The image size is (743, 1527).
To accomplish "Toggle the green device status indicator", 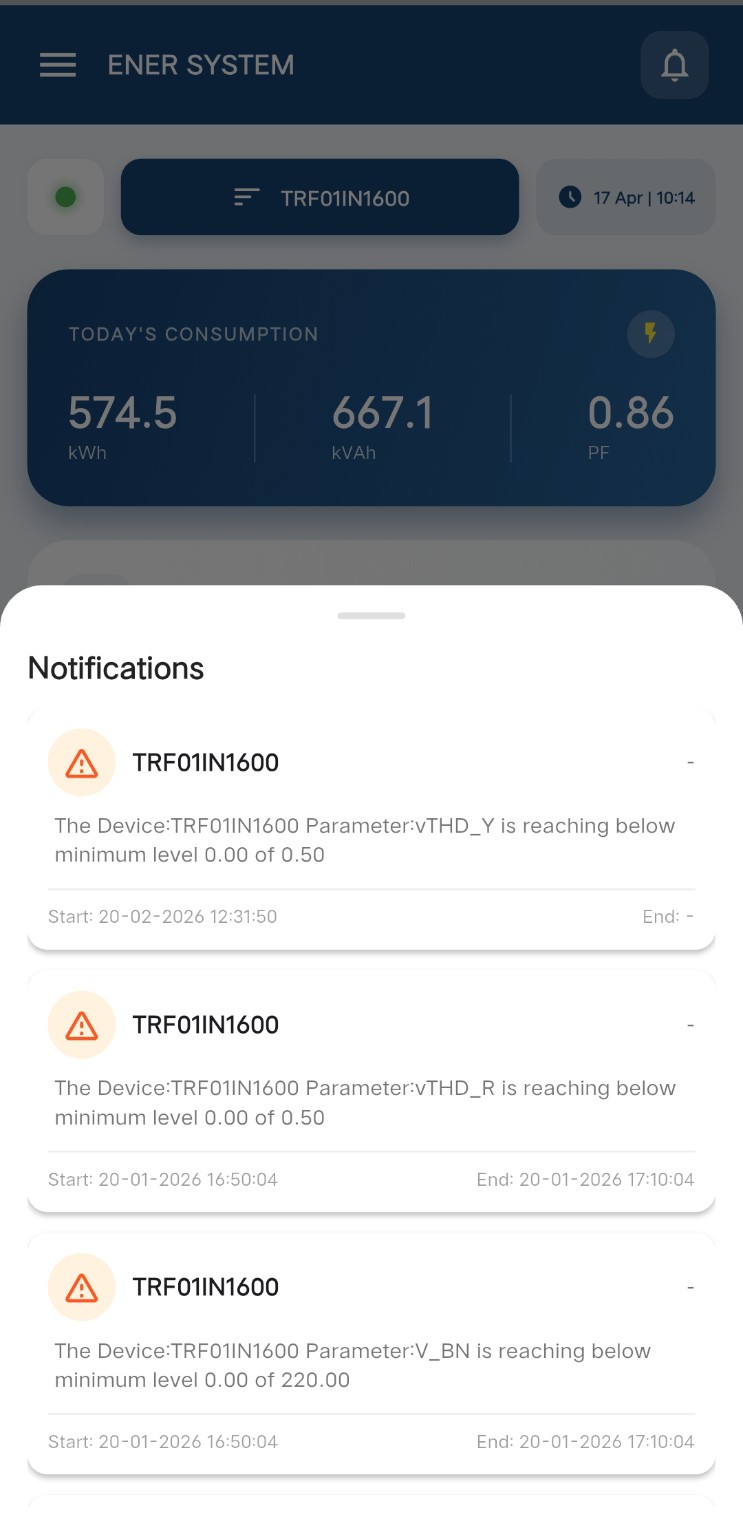I will click(64, 197).
